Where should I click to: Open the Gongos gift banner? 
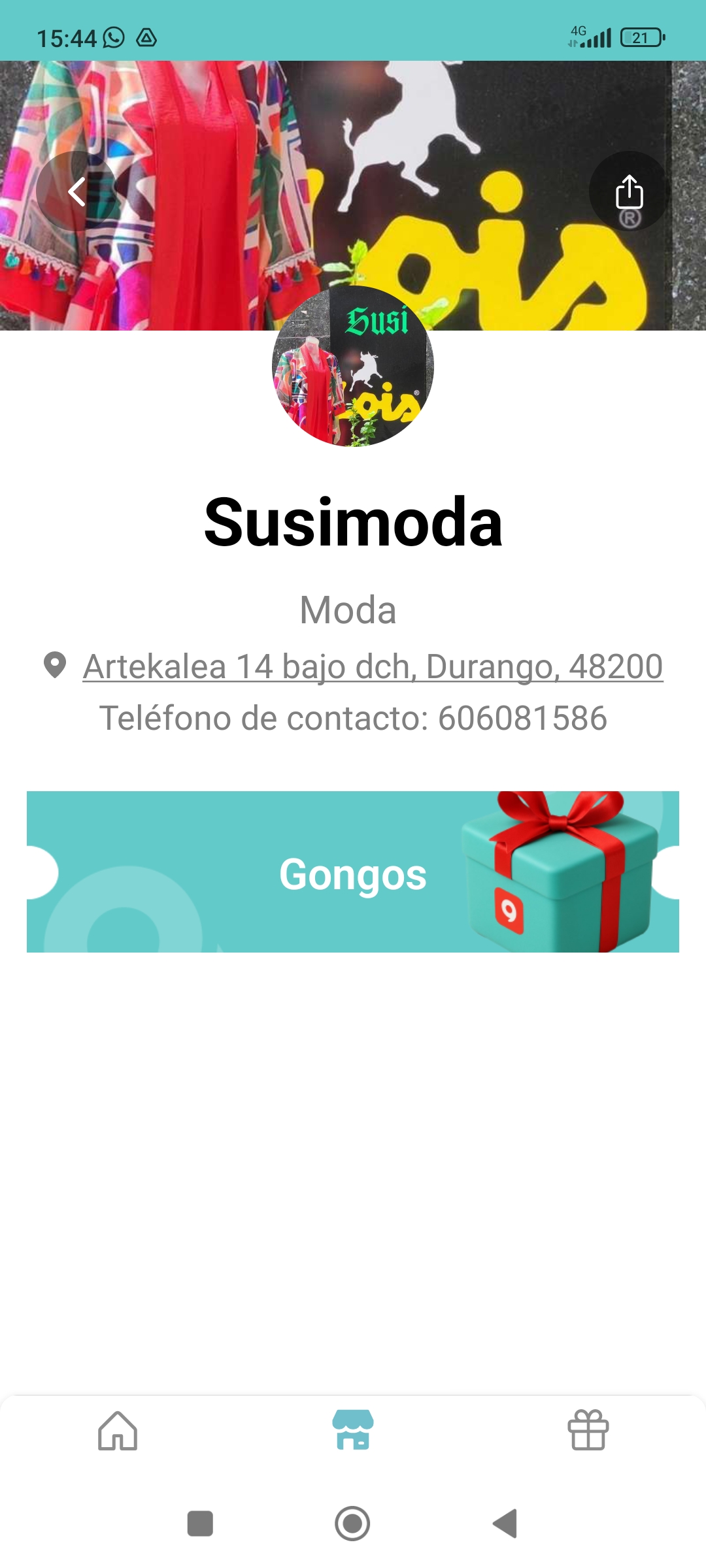click(353, 872)
